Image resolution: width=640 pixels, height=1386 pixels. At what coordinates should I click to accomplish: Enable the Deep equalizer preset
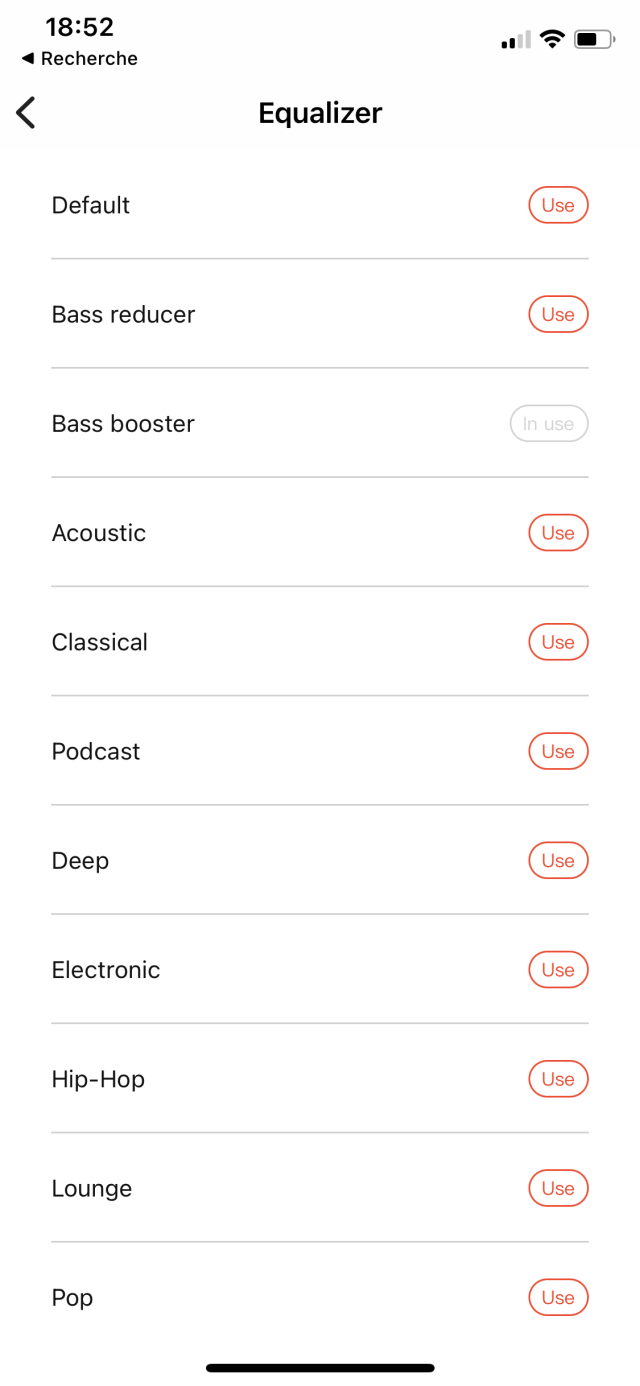tap(558, 860)
